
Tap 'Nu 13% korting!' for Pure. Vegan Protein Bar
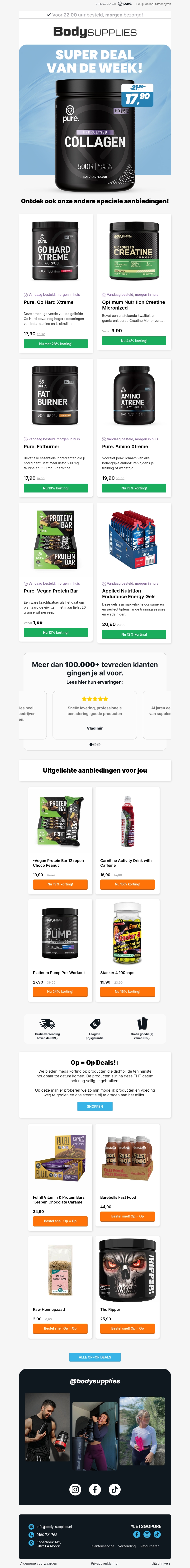tap(56, 632)
